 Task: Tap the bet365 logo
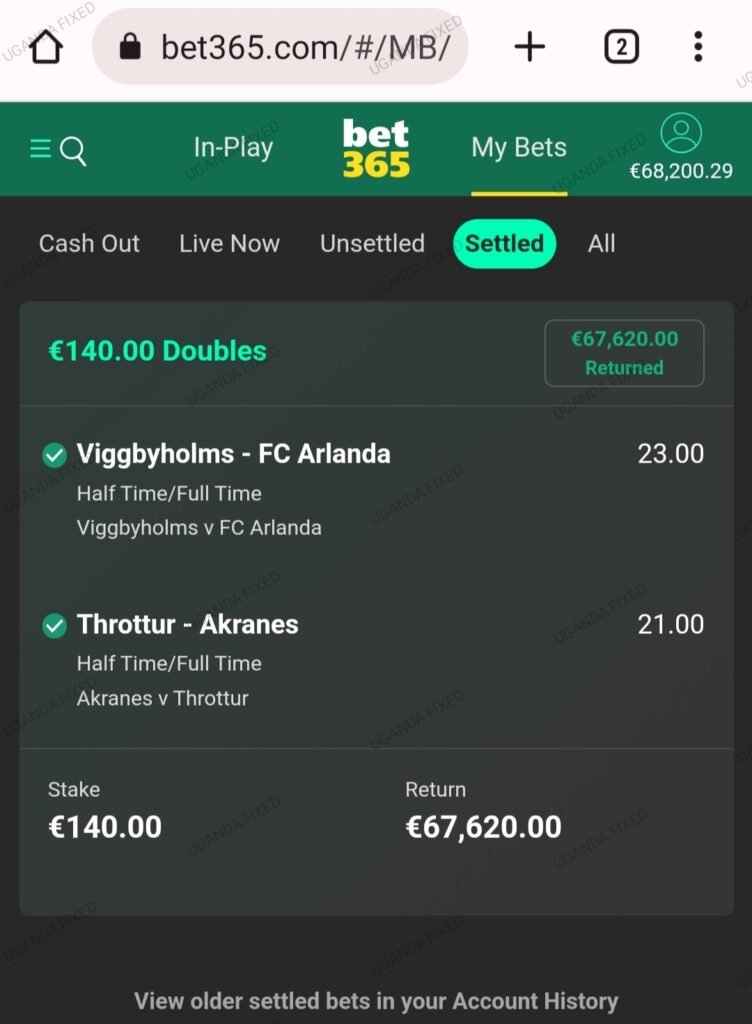point(375,148)
